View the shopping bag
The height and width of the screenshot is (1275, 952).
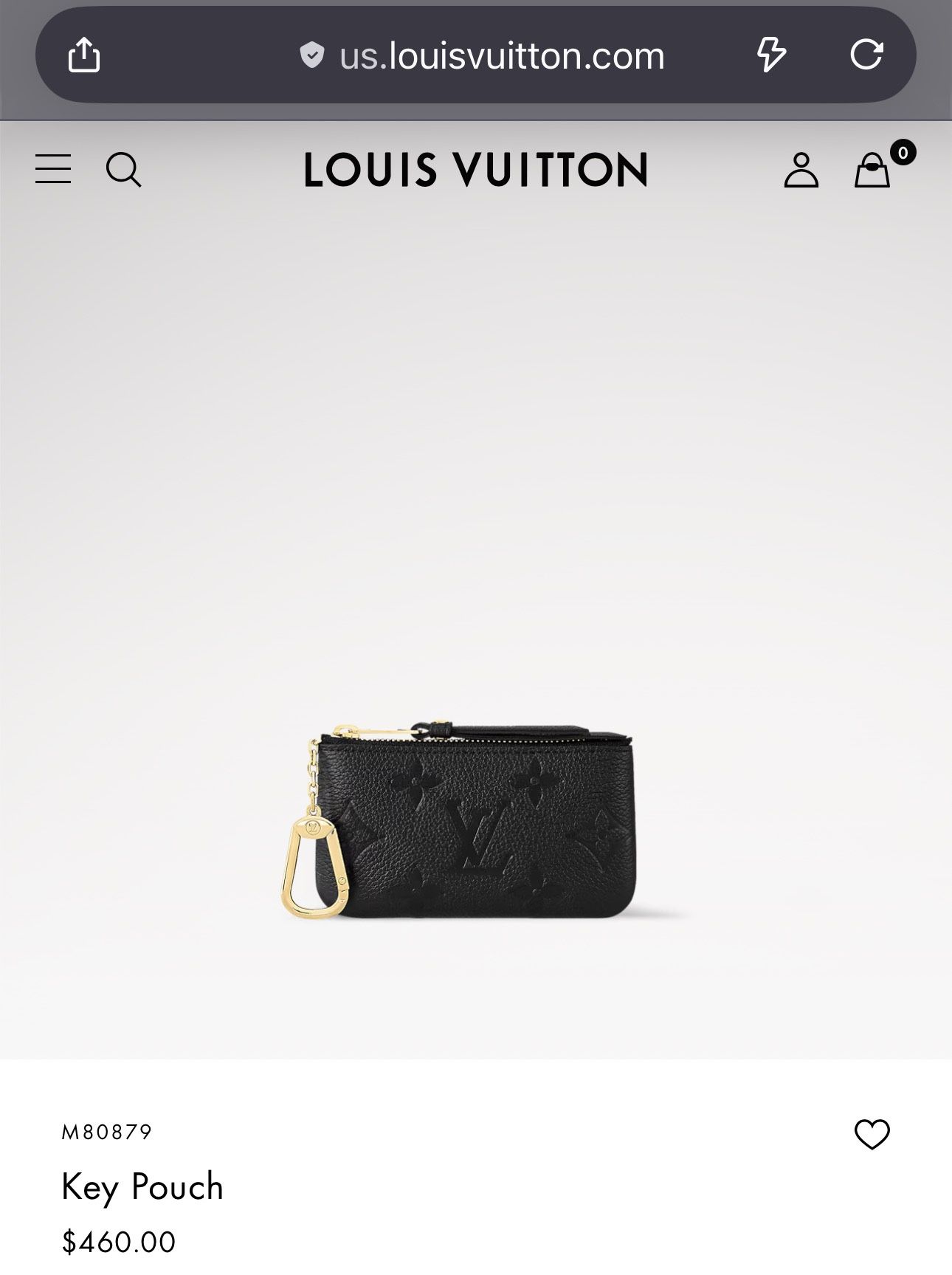pyautogui.click(x=873, y=170)
